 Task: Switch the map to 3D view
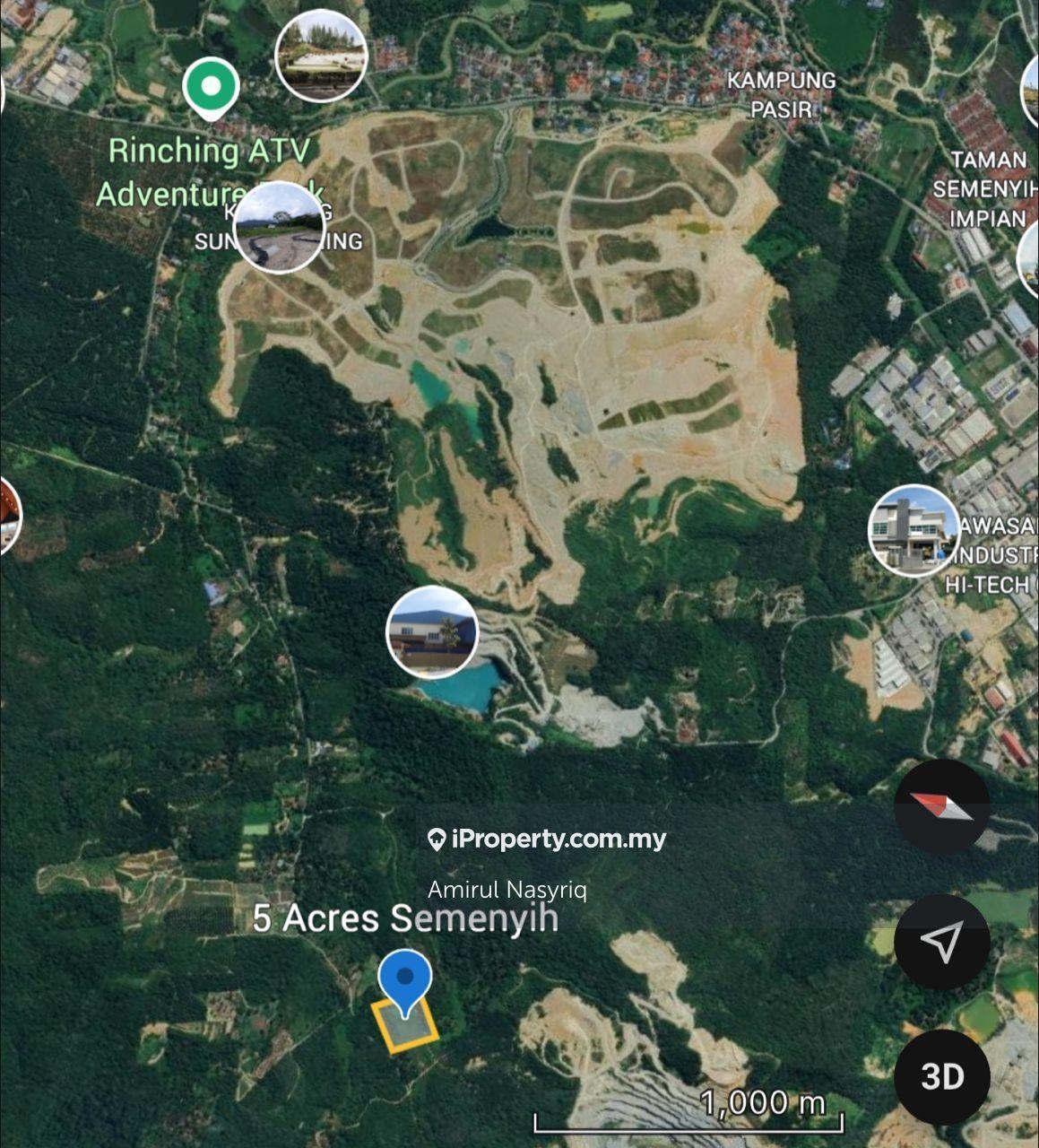pos(941,1076)
